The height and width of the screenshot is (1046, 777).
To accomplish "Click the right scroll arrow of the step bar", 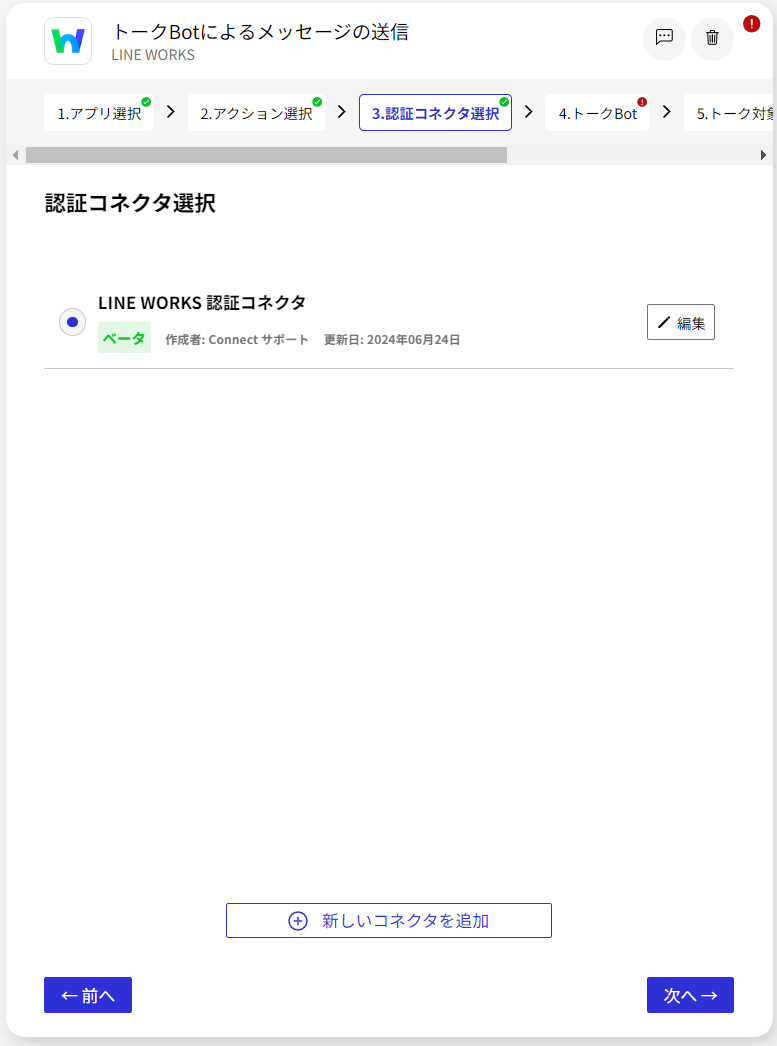I will pyautogui.click(x=763, y=154).
